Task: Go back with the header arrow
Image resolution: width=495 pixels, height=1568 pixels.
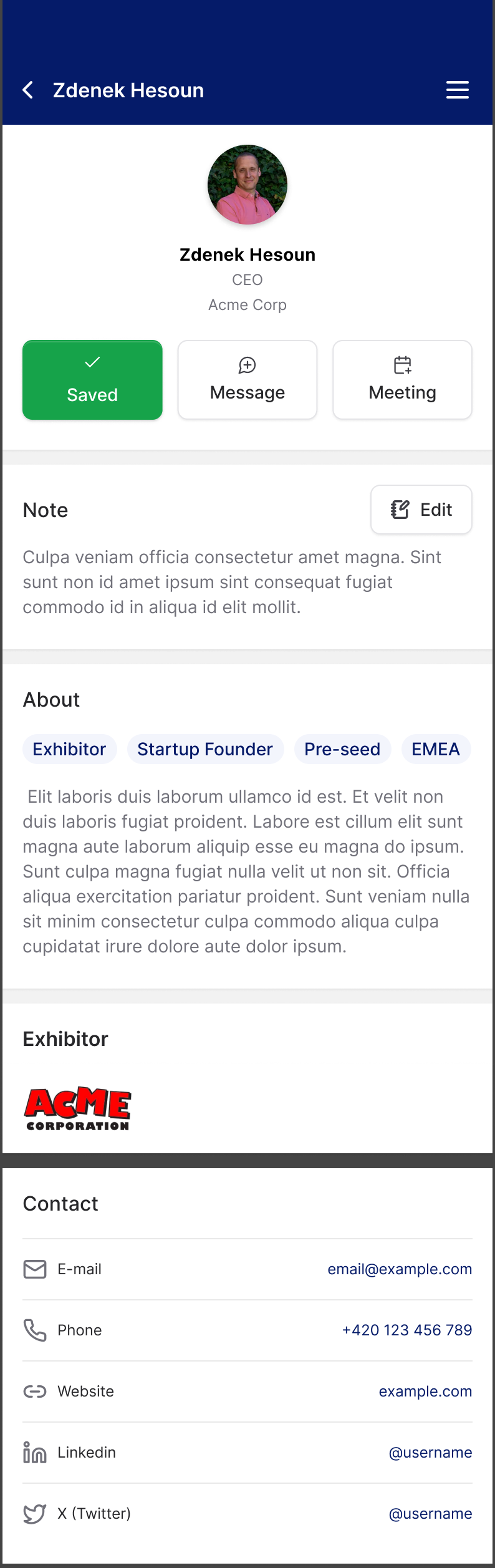Action: [28, 90]
